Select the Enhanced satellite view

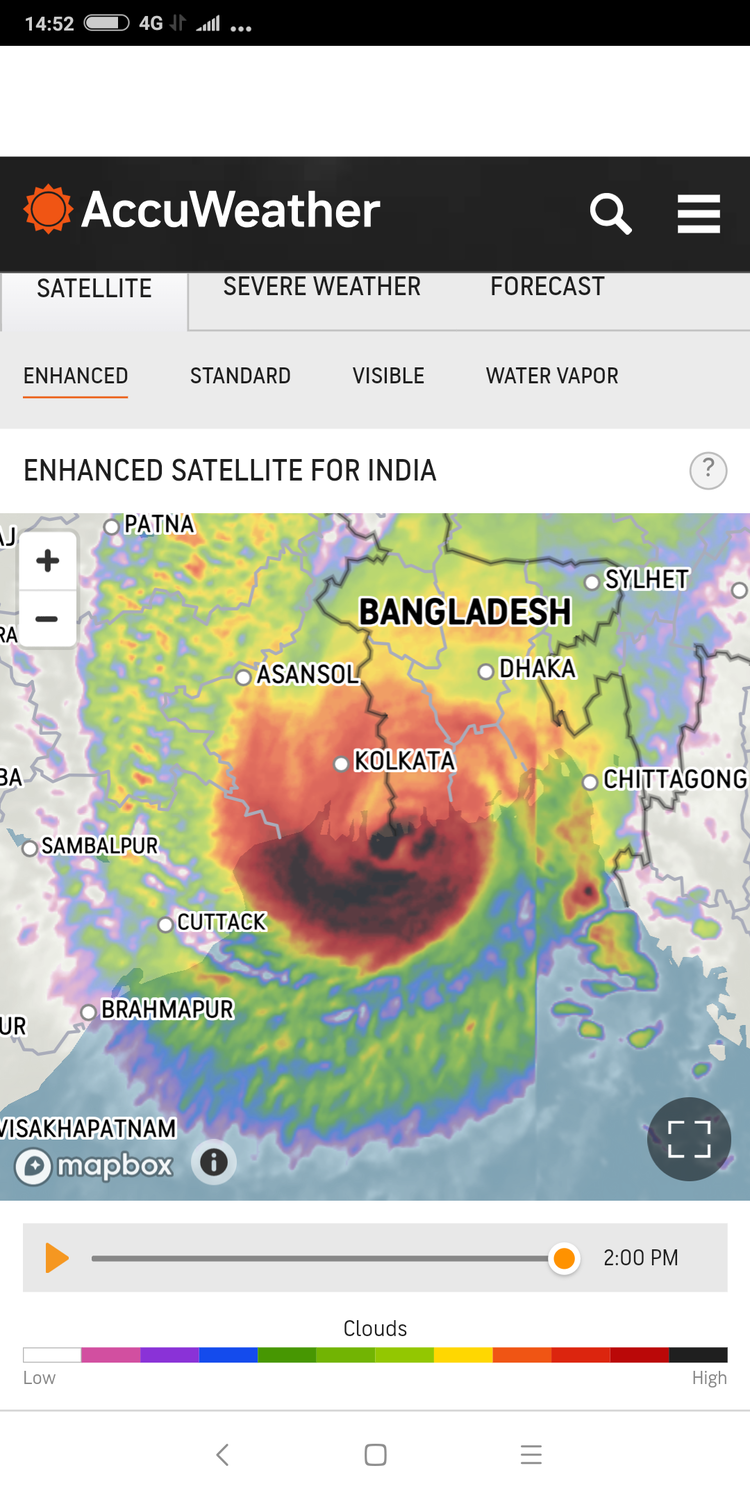point(76,376)
